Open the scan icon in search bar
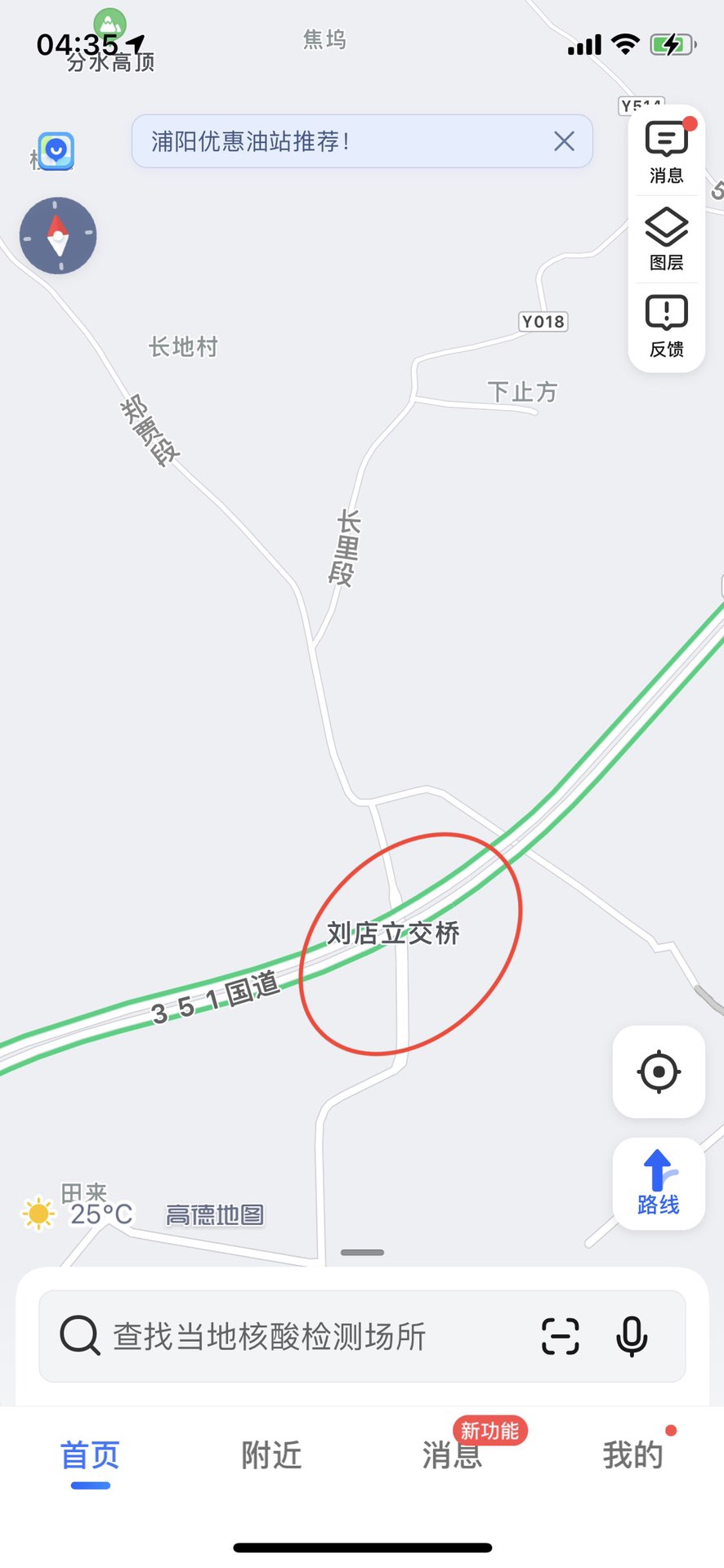Screen dimensions: 724x1568 561,1337
